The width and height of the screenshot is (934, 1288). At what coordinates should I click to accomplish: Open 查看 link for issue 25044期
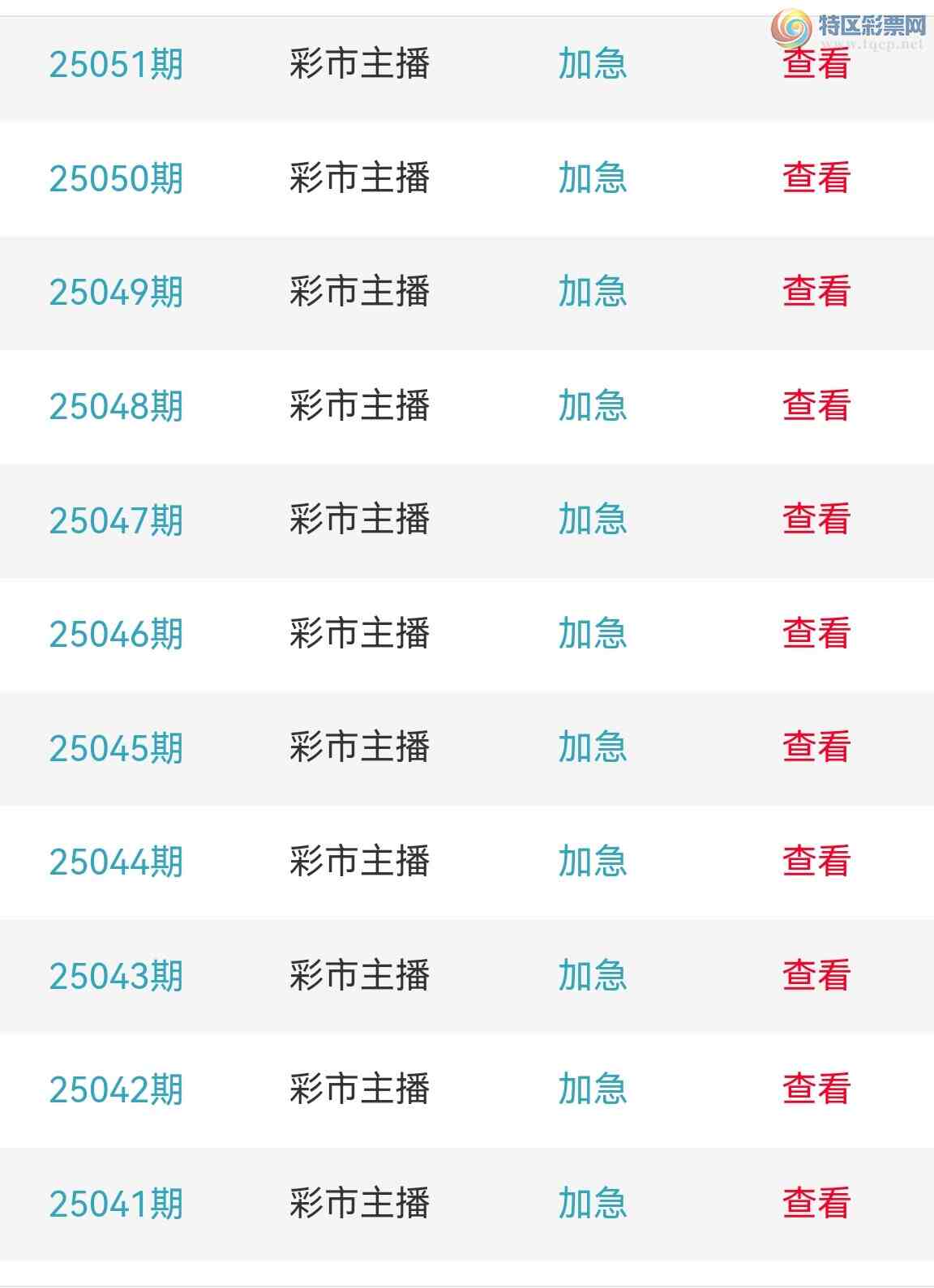click(817, 861)
